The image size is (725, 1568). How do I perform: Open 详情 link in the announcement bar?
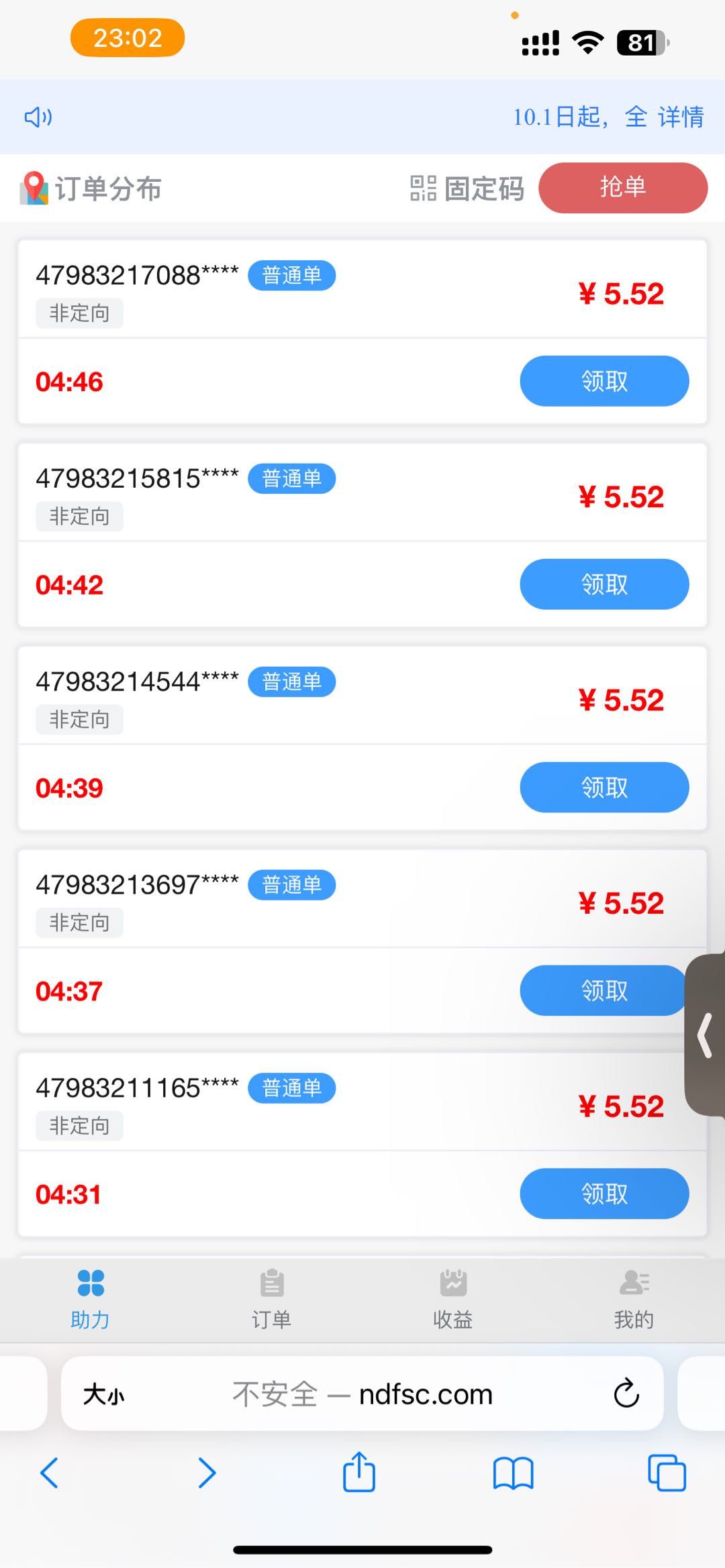pos(681,117)
